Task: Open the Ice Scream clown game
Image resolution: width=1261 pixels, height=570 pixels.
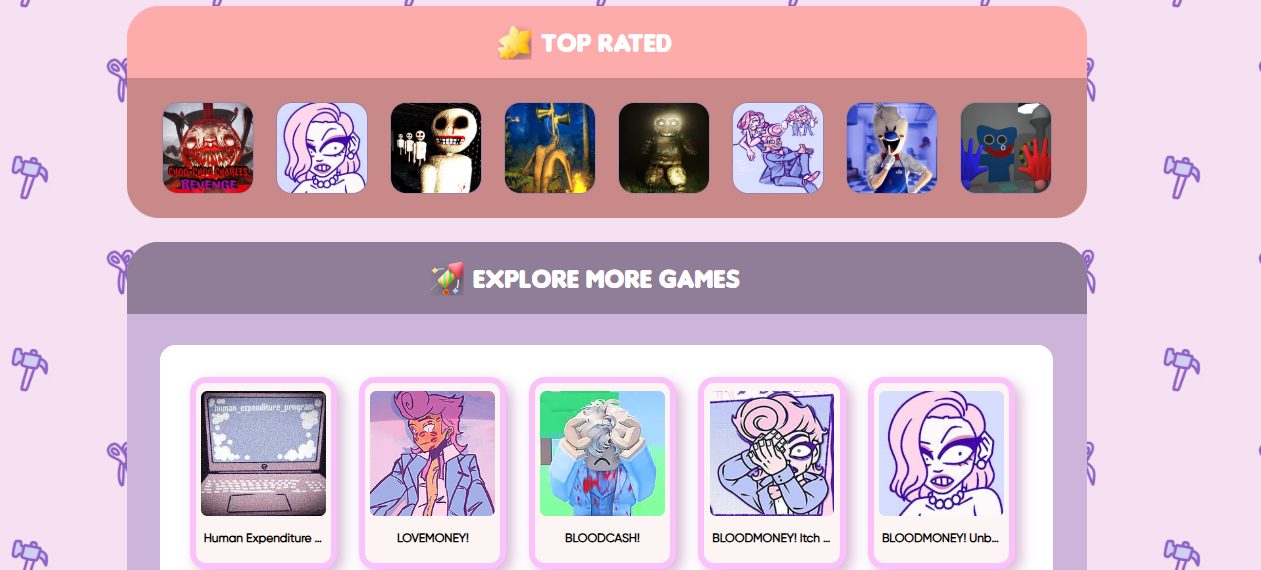Action: coord(892,148)
